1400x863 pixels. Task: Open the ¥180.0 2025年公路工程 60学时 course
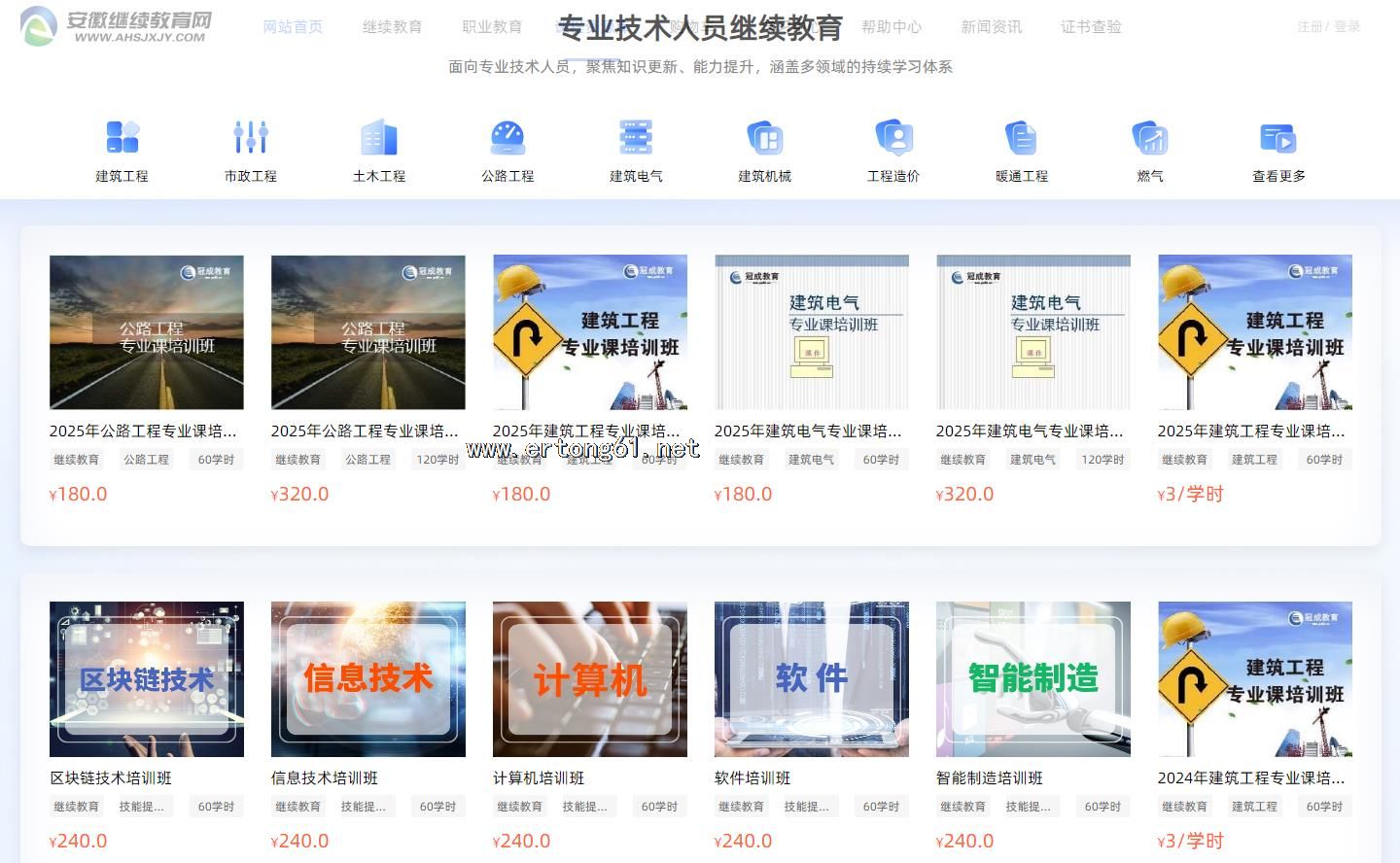click(147, 332)
